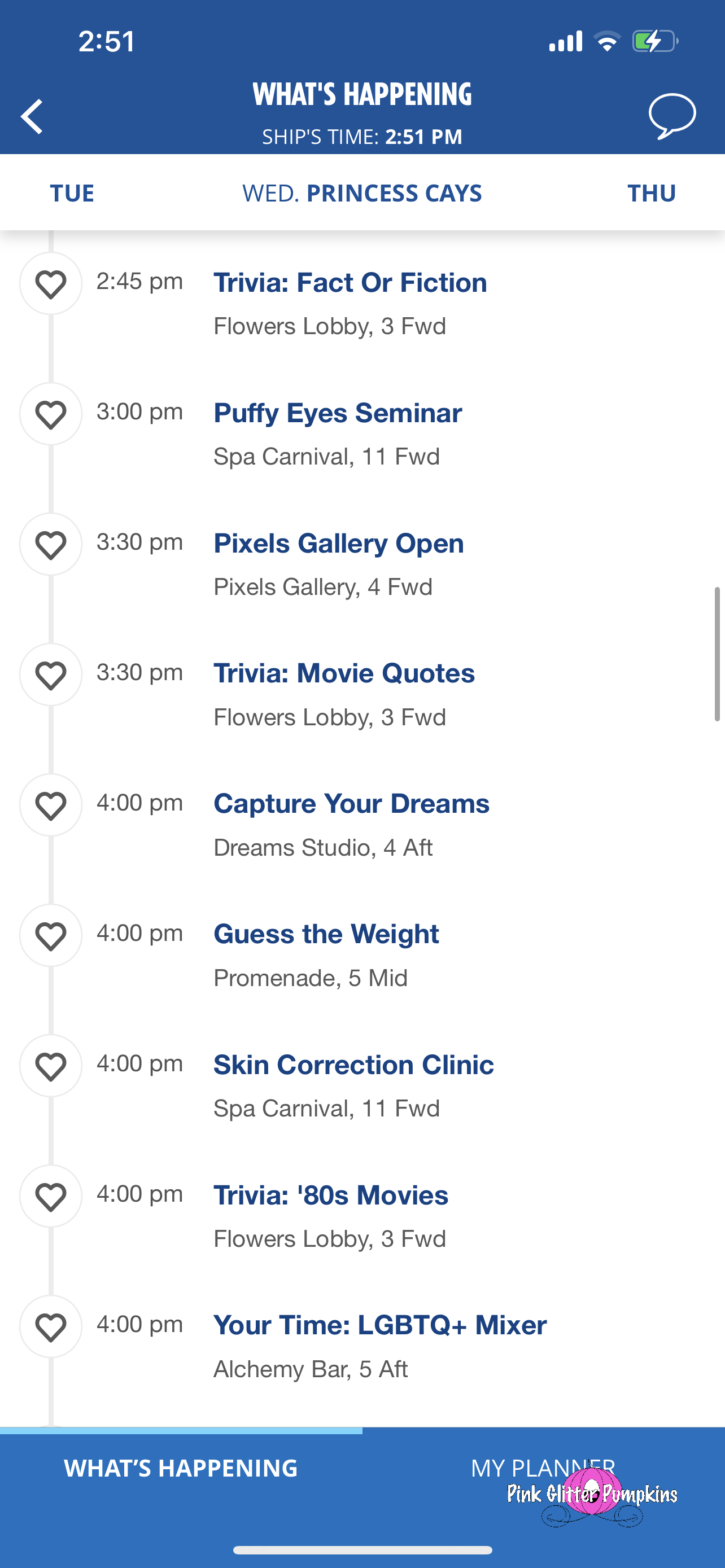Add Trivia: '80s Movies to favorites

50,1196
